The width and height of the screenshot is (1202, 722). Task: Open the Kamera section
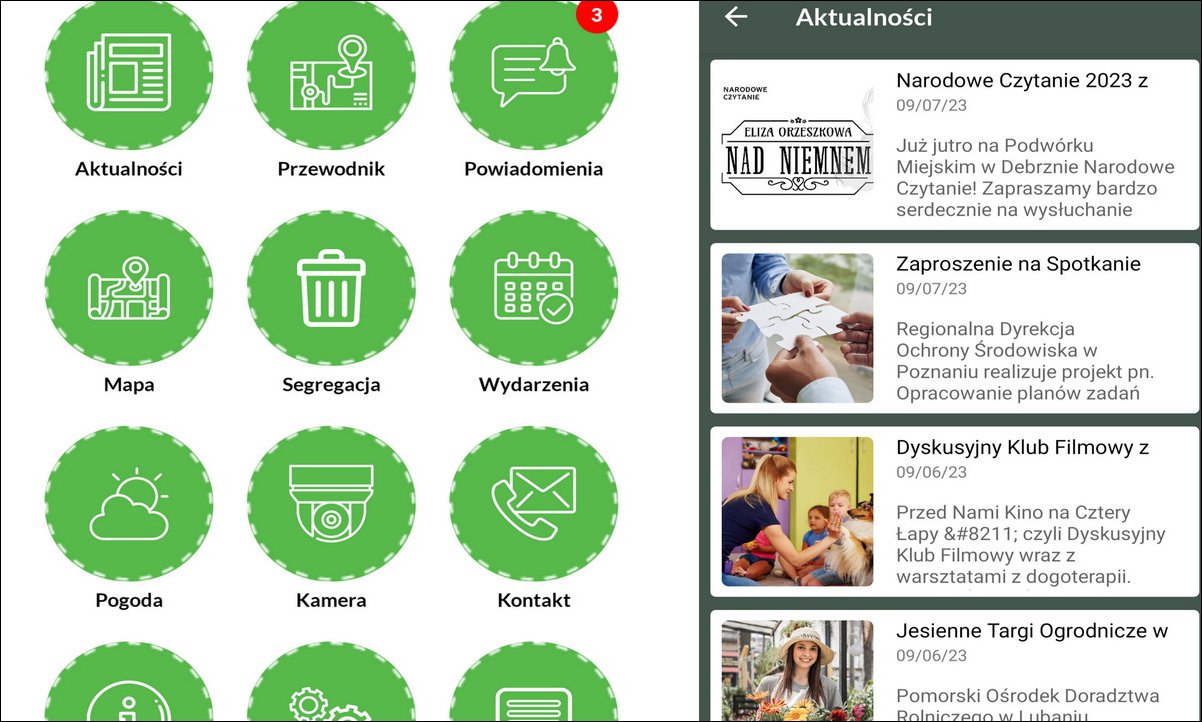click(x=331, y=505)
